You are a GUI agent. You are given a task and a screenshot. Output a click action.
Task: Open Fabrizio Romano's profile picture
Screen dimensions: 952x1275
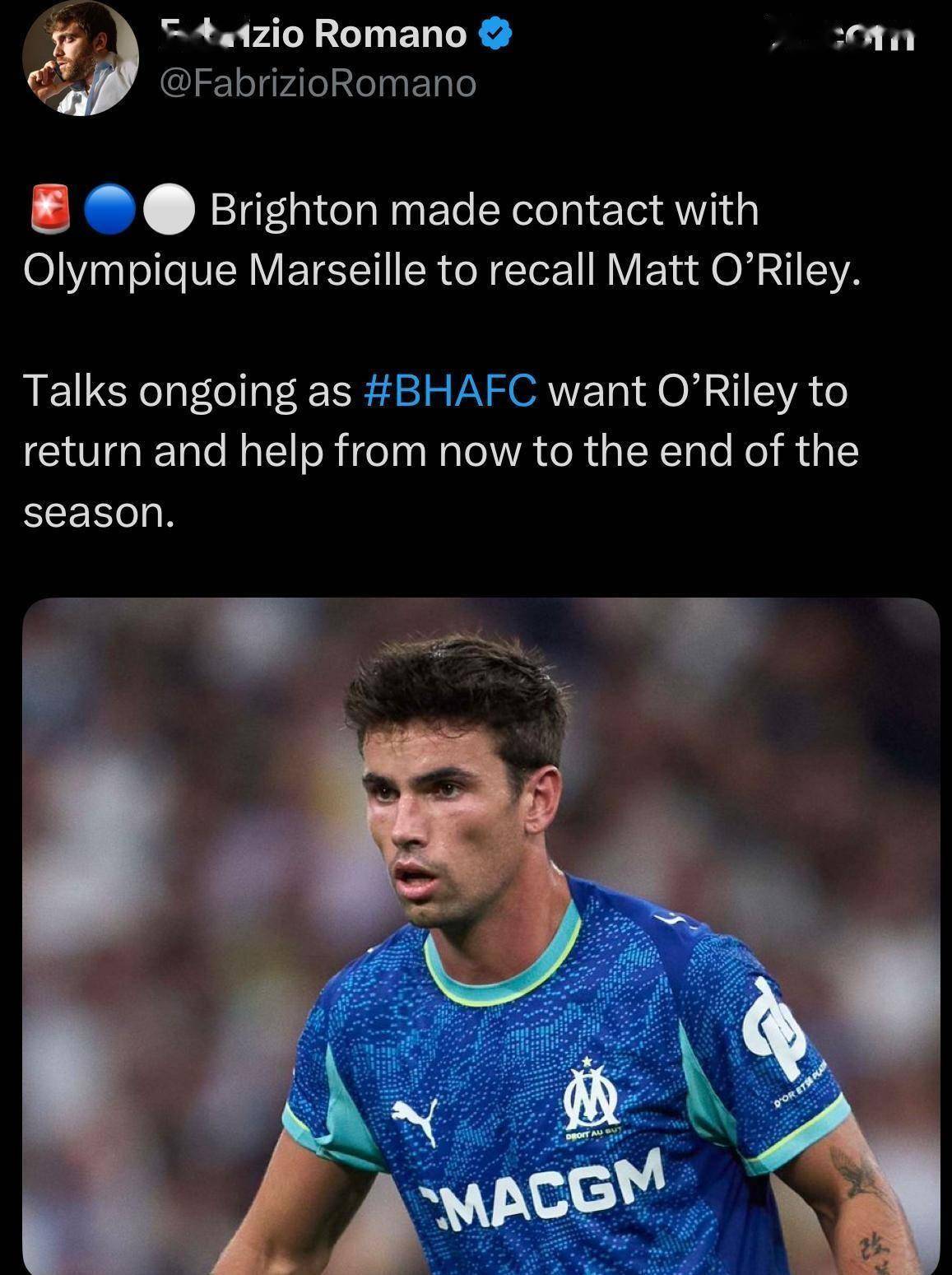[x=80, y=58]
